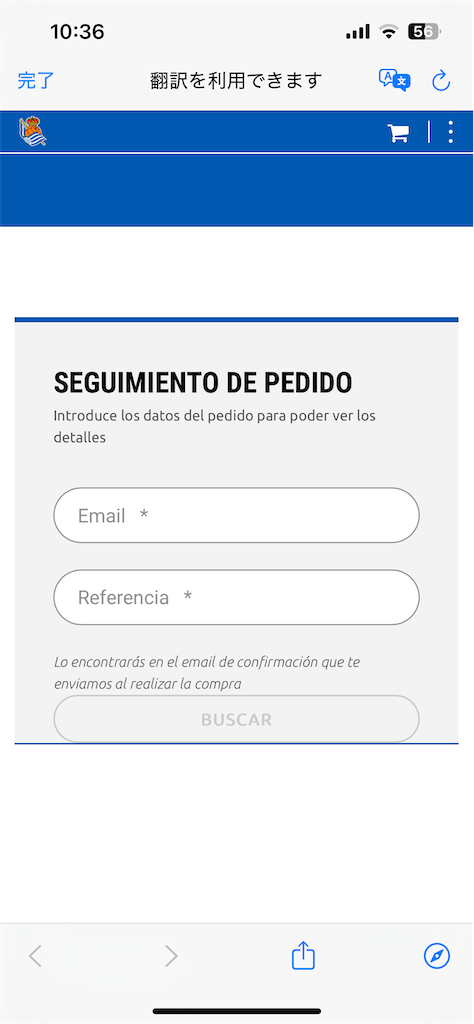Tap the BUSCAR button
This screenshot has width=474, height=1024.
click(x=236, y=719)
